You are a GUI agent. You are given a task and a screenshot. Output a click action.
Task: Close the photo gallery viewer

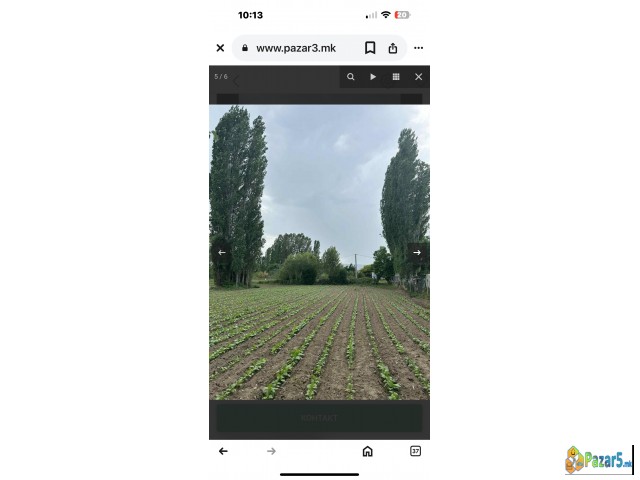(x=418, y=76)
